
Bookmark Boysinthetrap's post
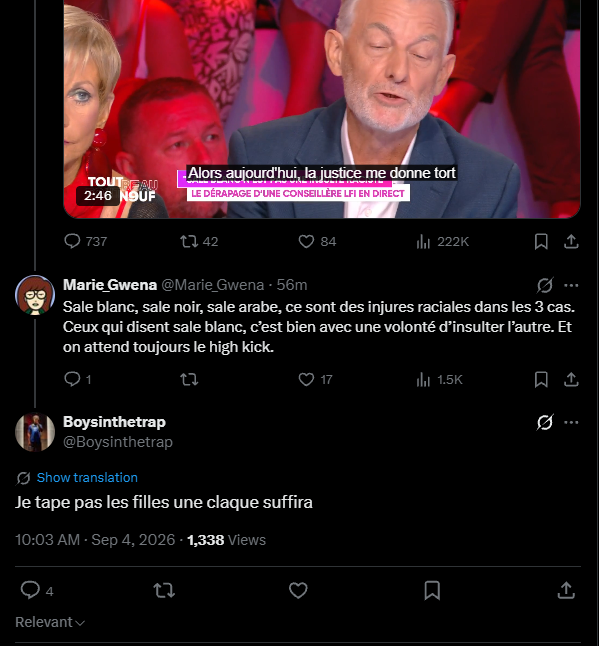coord(432,590)
